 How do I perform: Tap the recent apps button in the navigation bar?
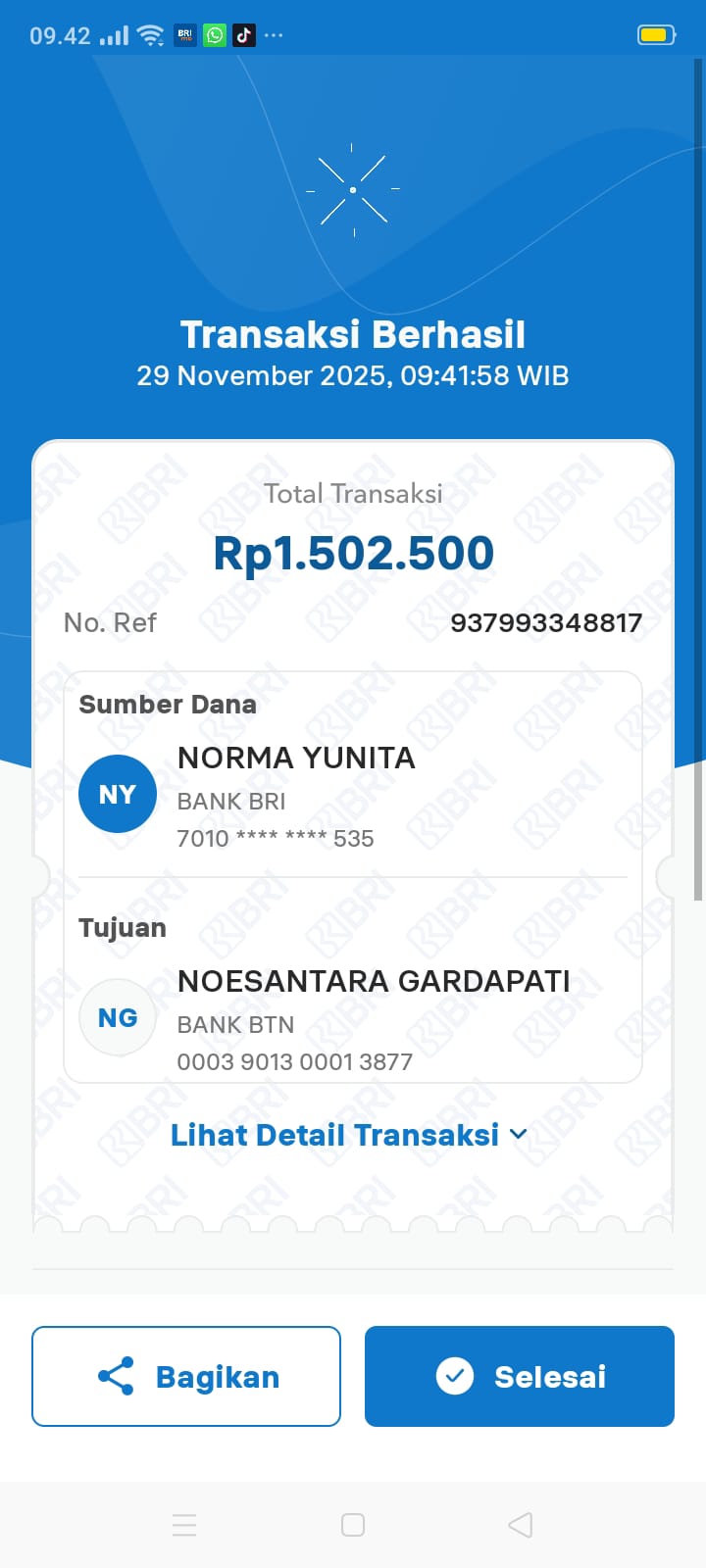tap(184, 1525)
